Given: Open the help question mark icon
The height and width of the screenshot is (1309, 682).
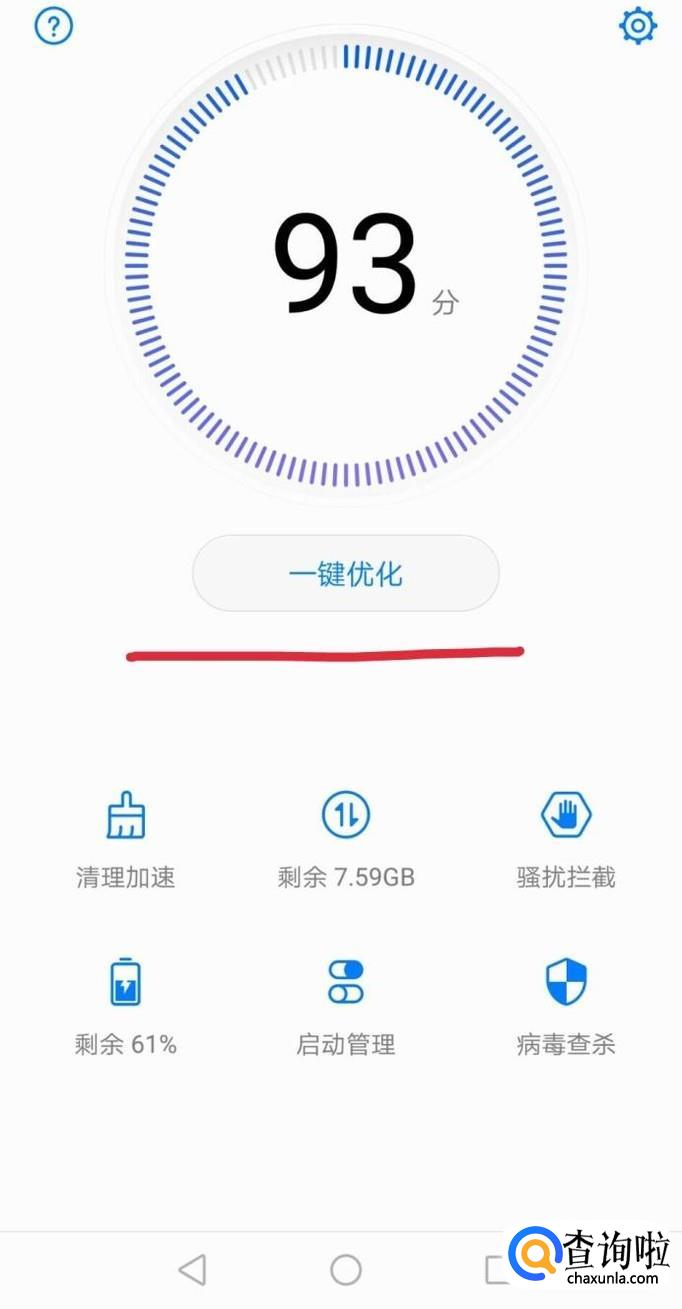Looking at the screenshot, I should [54, 27].
